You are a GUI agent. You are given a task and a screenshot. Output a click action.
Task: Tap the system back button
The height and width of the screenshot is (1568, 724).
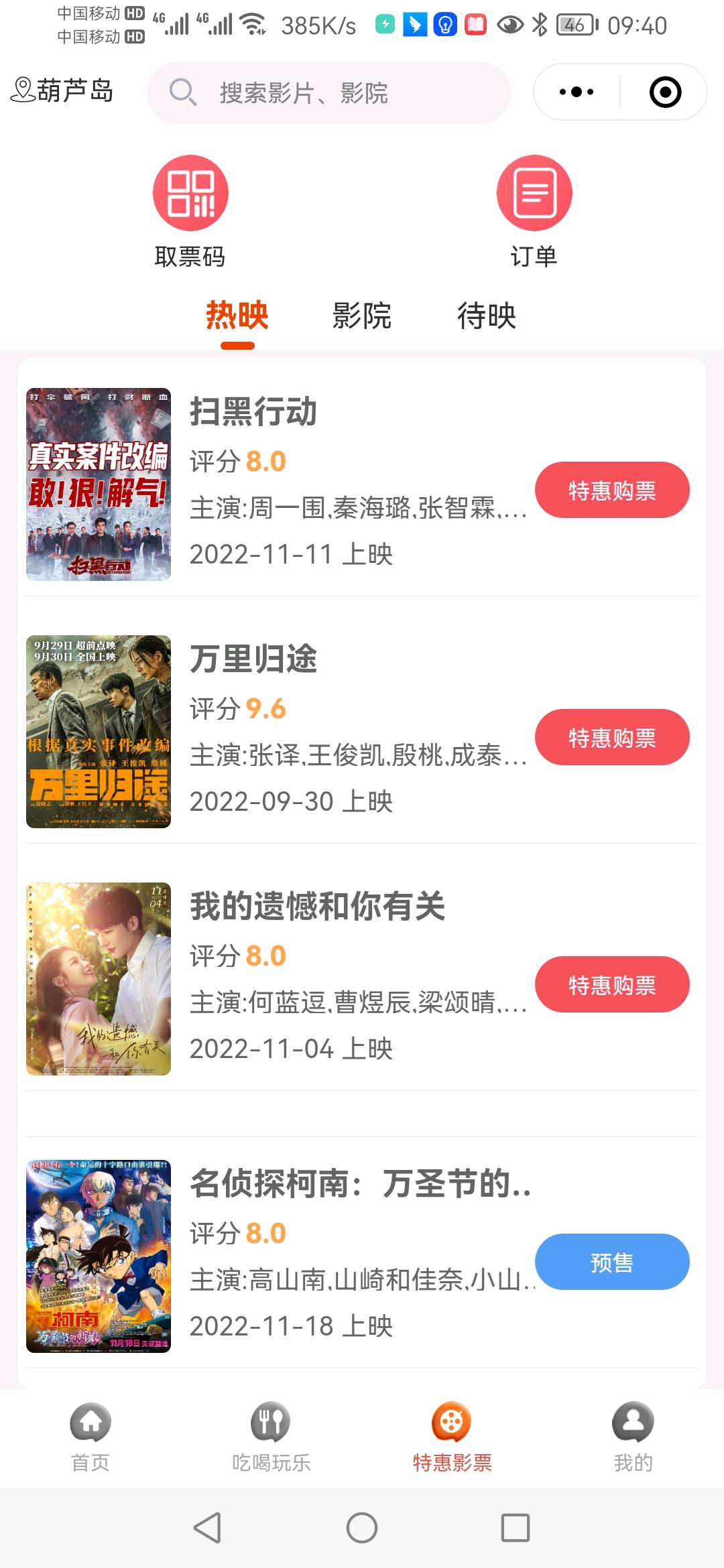(207, 1528)
